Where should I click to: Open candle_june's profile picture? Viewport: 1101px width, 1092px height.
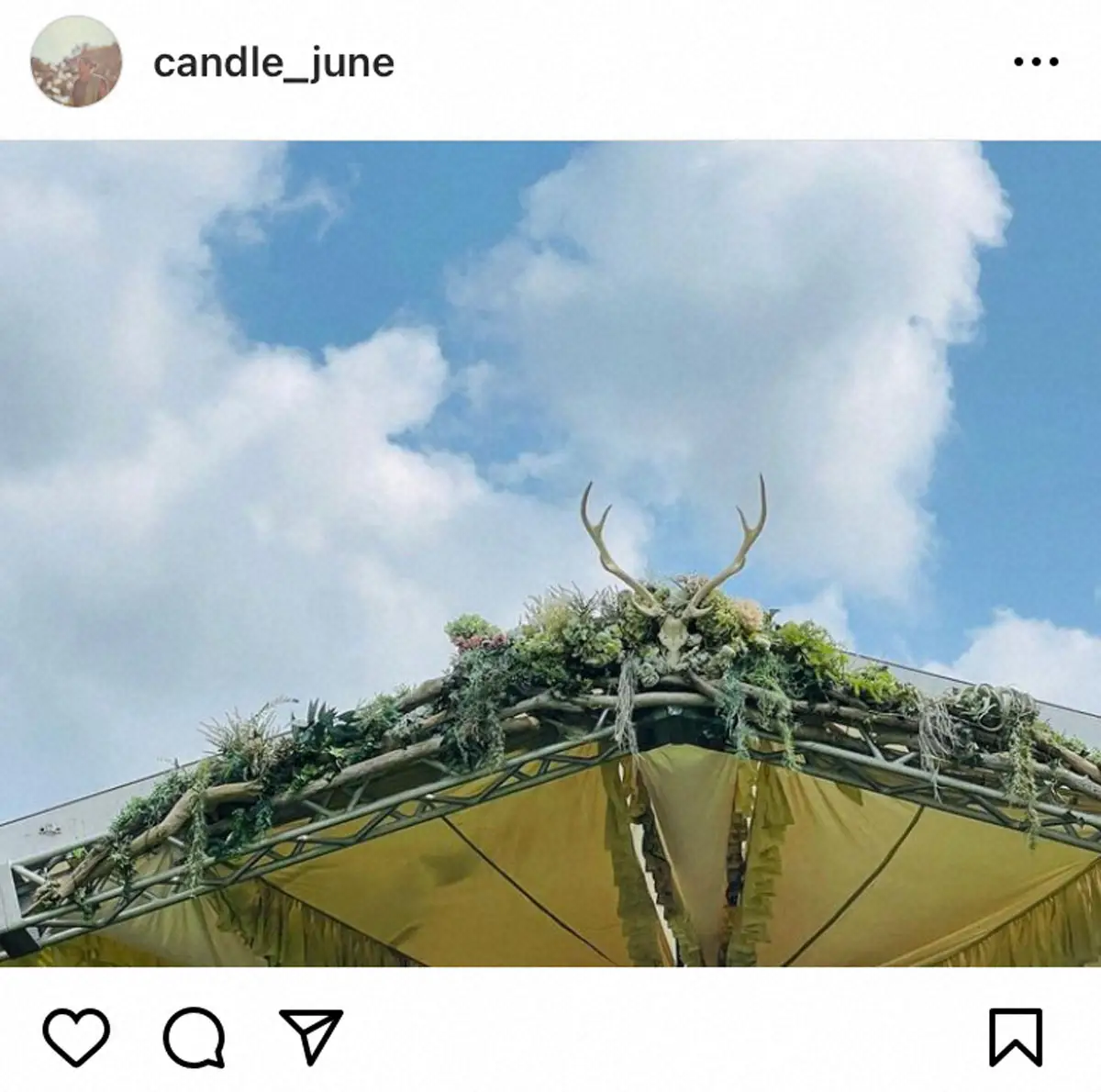click(x=76, y=61)
